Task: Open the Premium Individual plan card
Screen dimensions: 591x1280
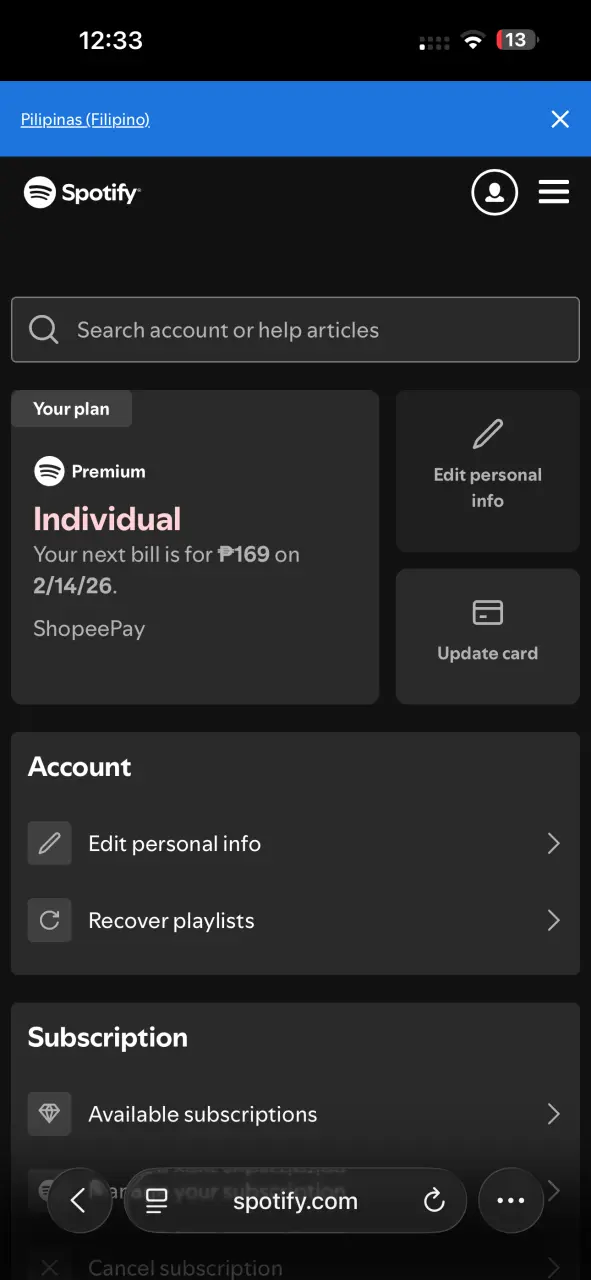Action: 195,547
